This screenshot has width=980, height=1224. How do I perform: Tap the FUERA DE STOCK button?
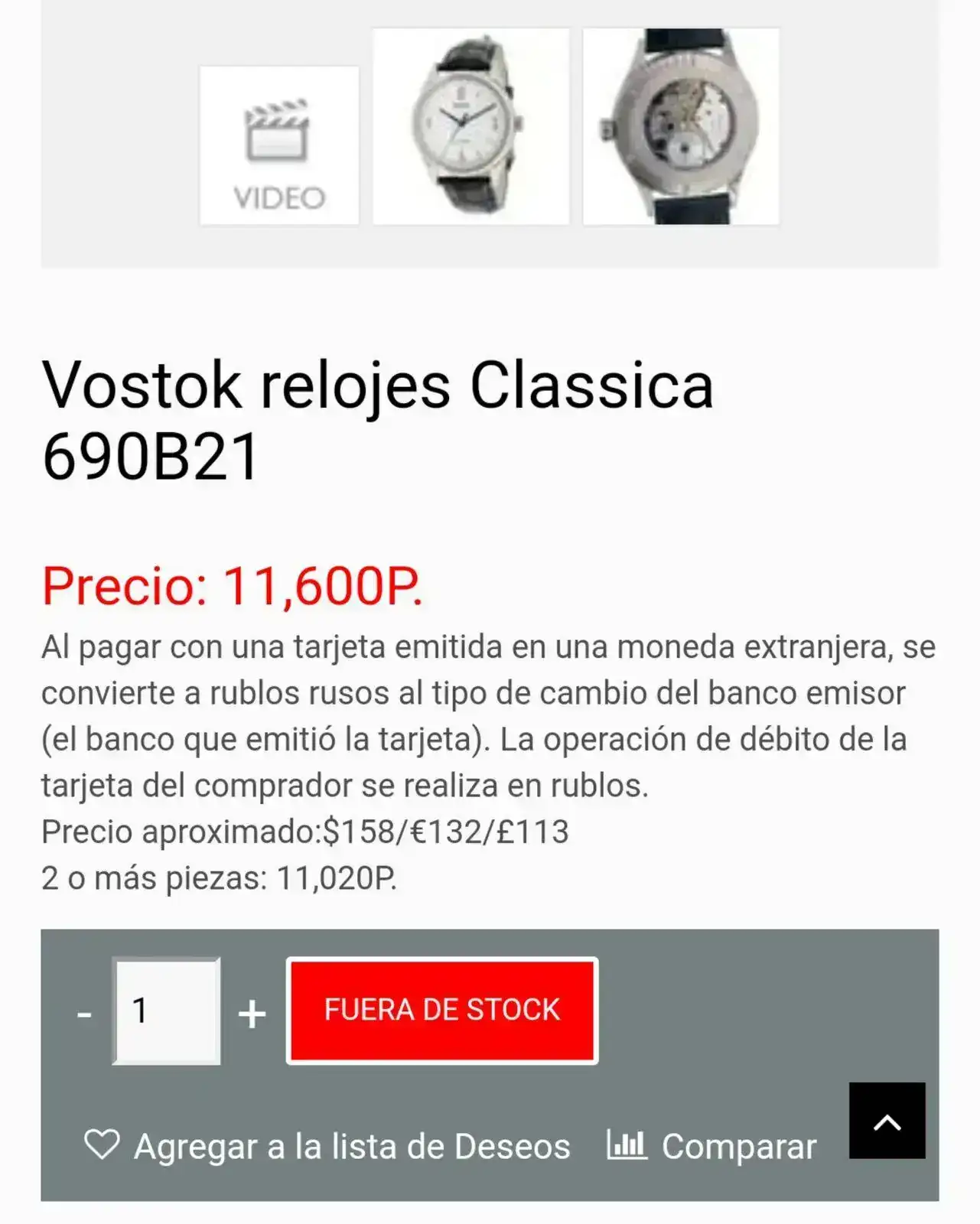pos(442,1011)
